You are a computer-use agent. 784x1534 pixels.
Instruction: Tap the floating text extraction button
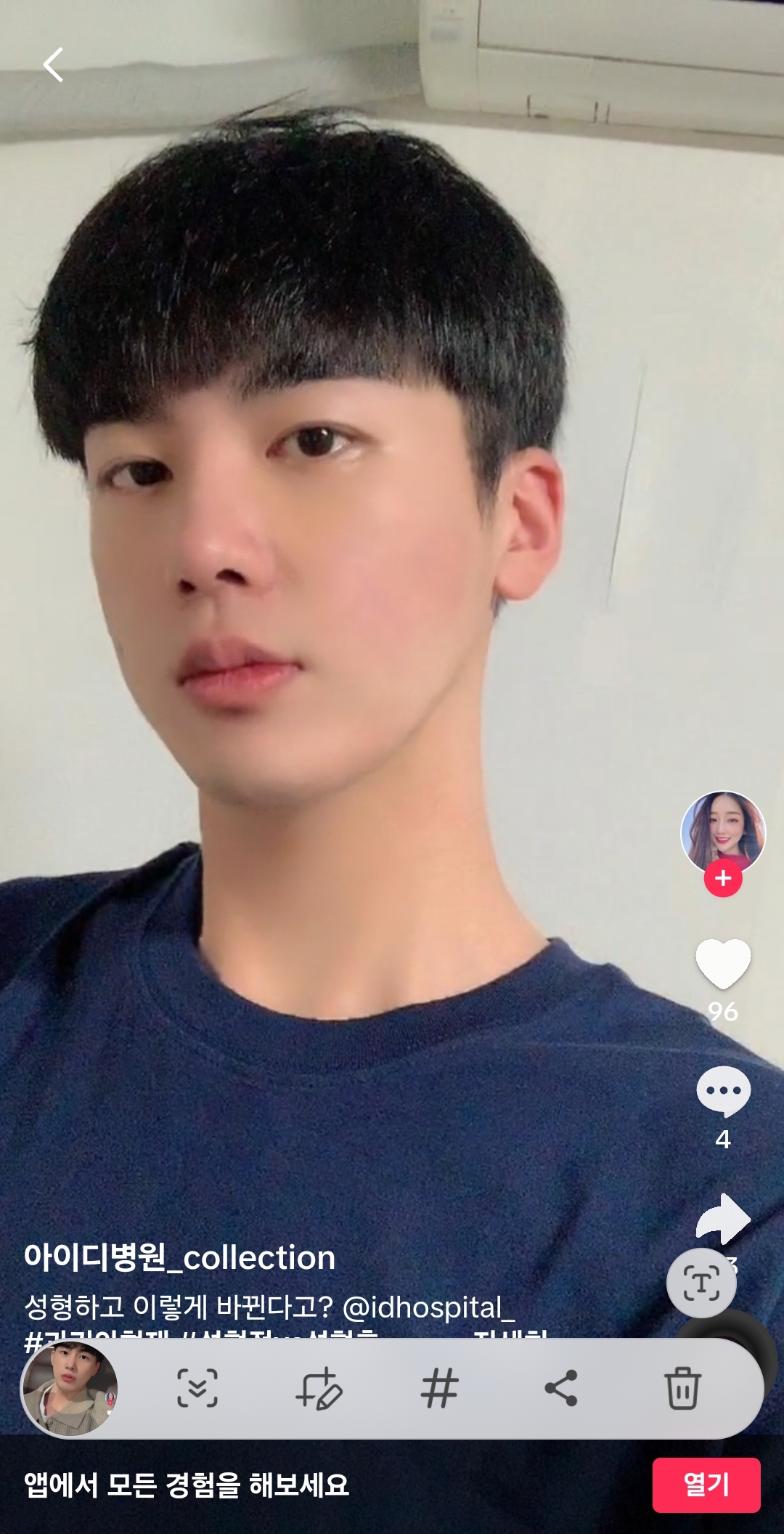701,1283
